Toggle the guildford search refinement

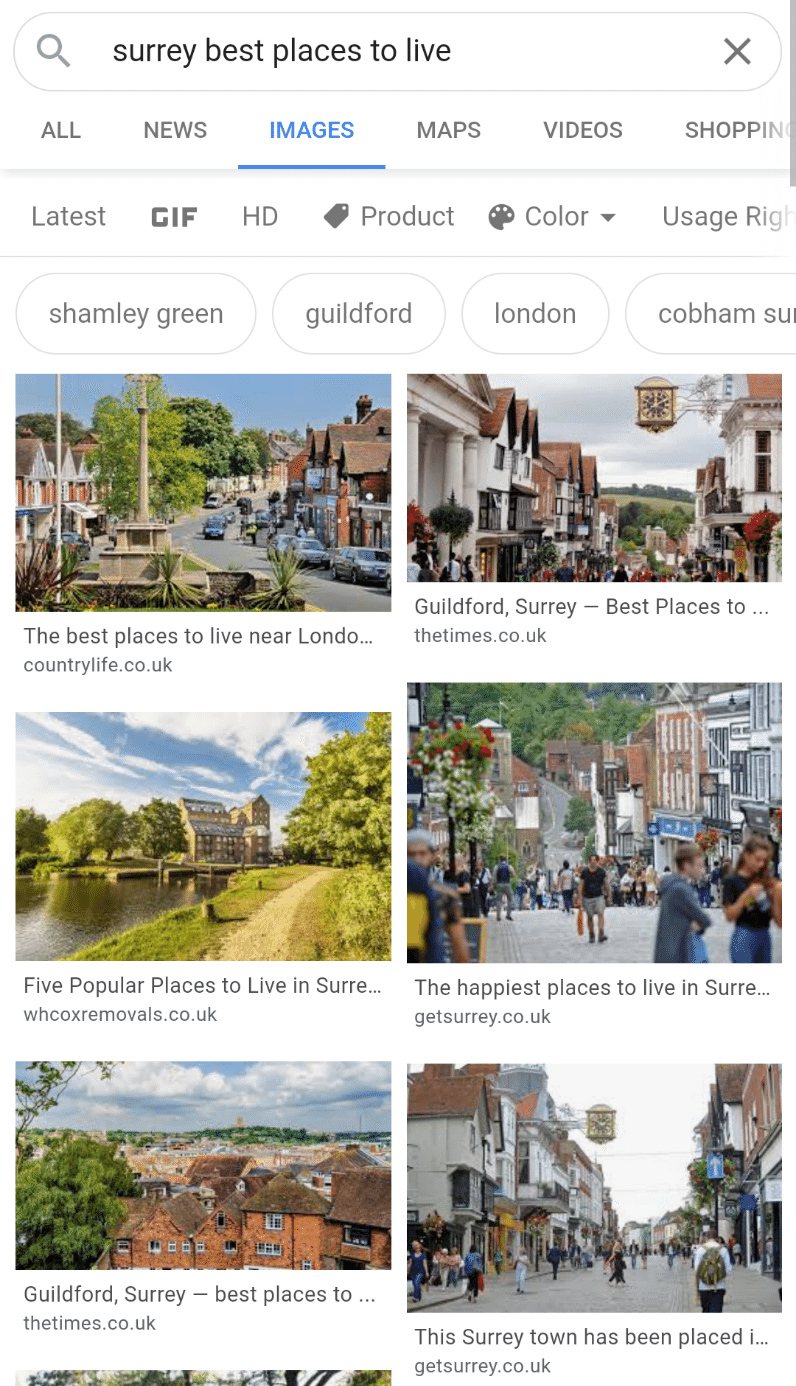[x=358, y=313]
